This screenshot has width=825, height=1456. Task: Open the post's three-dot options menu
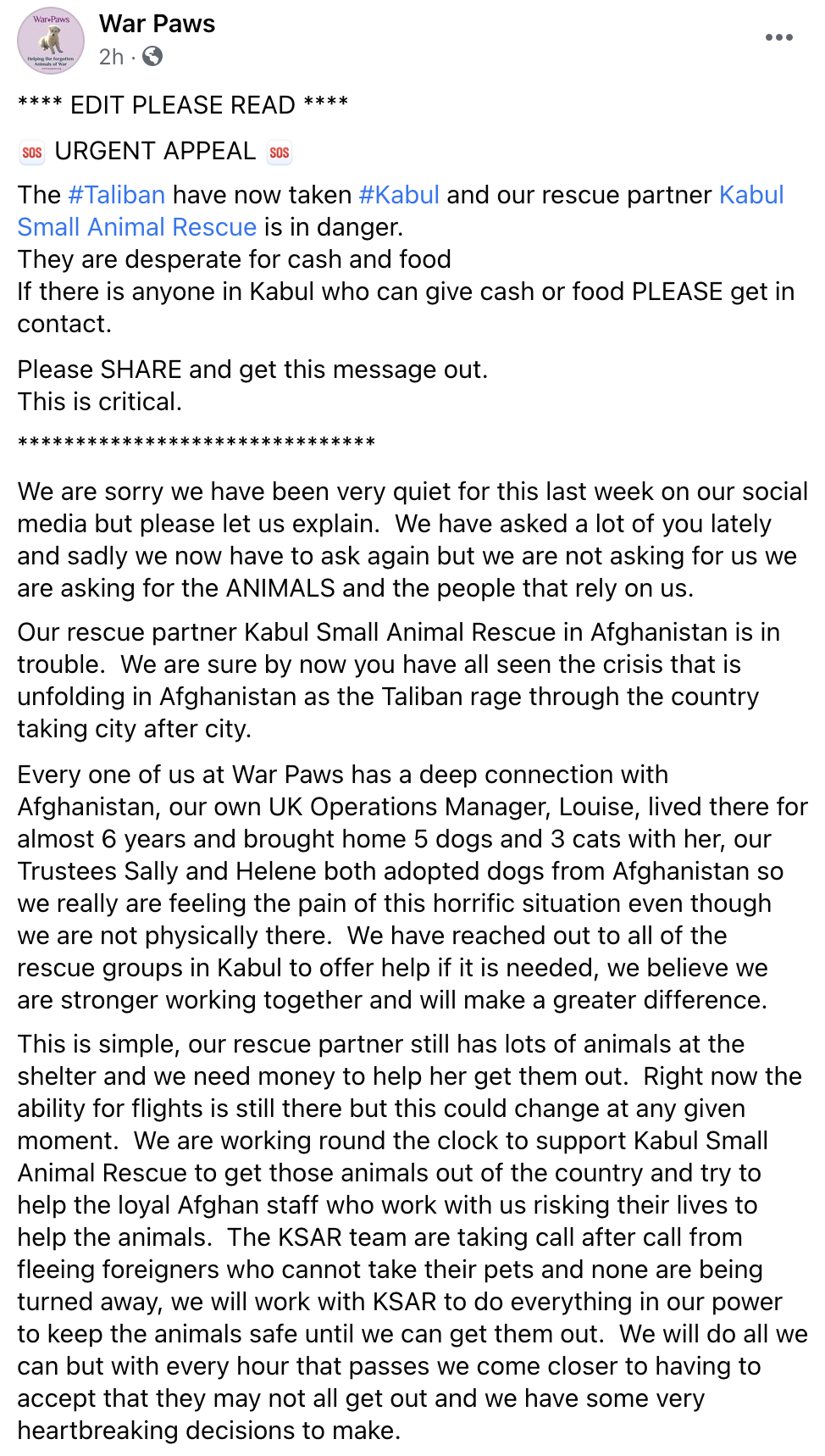point(778,38)
